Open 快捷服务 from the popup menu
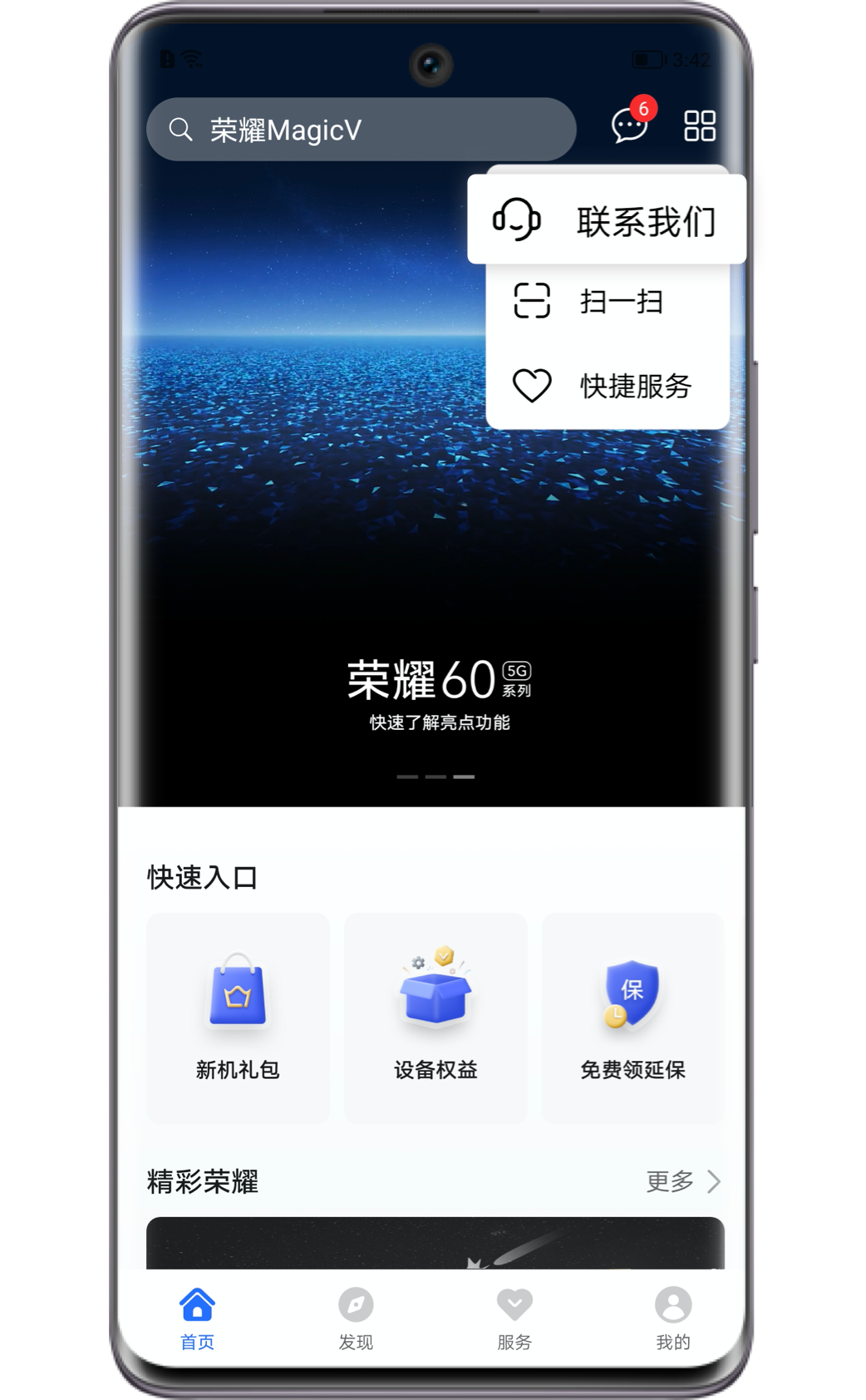This screenshot has width=866, height=1400. (x=607, y=386)
